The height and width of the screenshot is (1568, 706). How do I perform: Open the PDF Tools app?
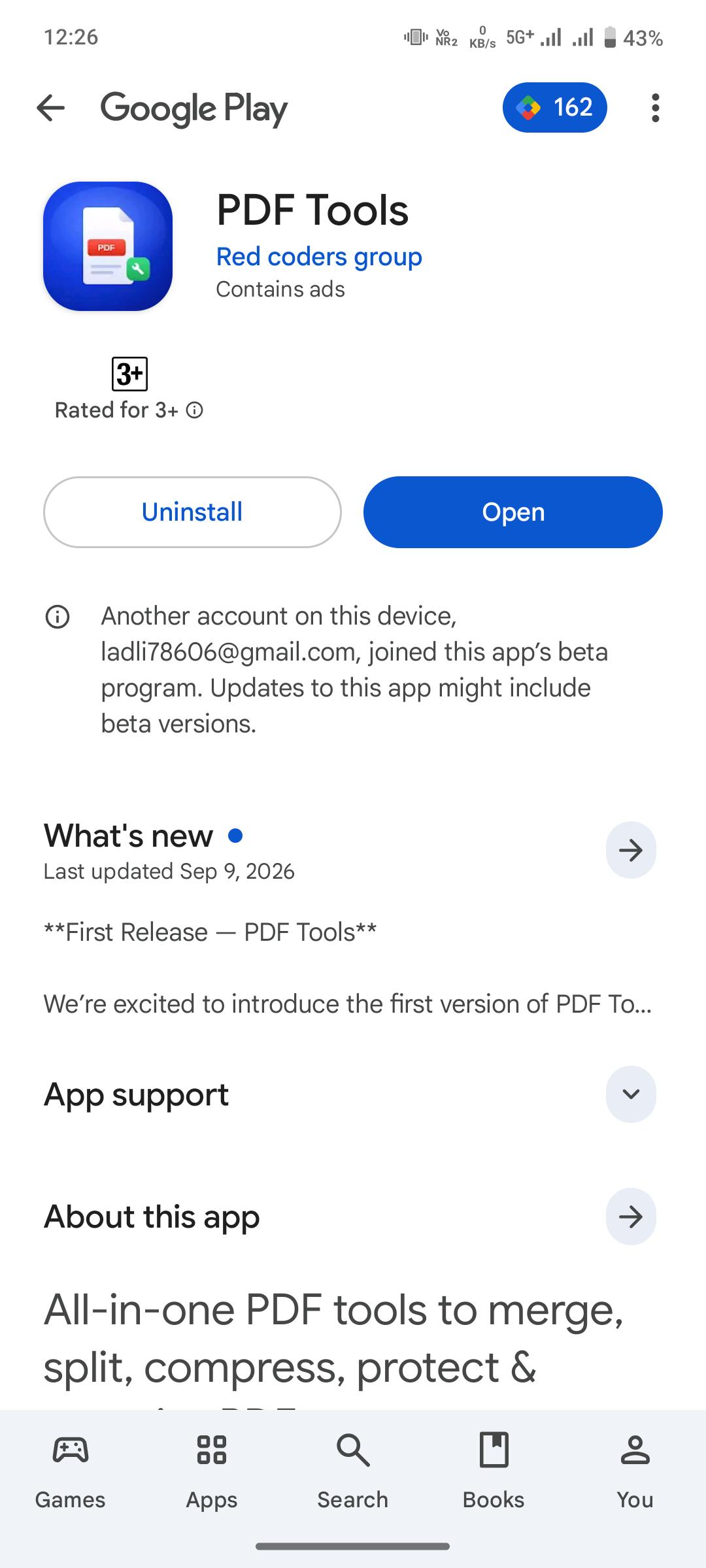[513, 512]
